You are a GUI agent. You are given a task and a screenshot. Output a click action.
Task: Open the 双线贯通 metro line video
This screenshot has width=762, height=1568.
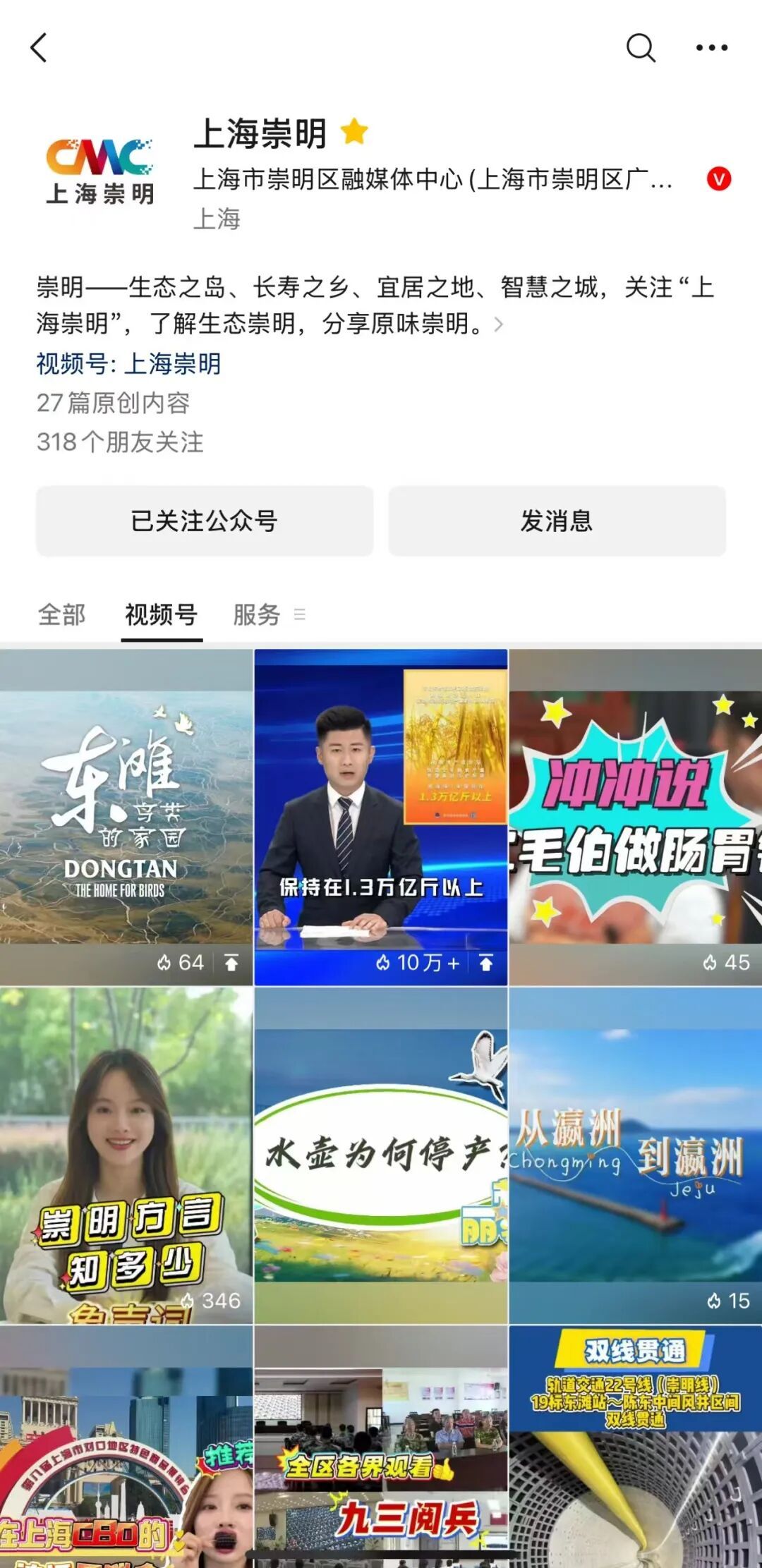636,1446
